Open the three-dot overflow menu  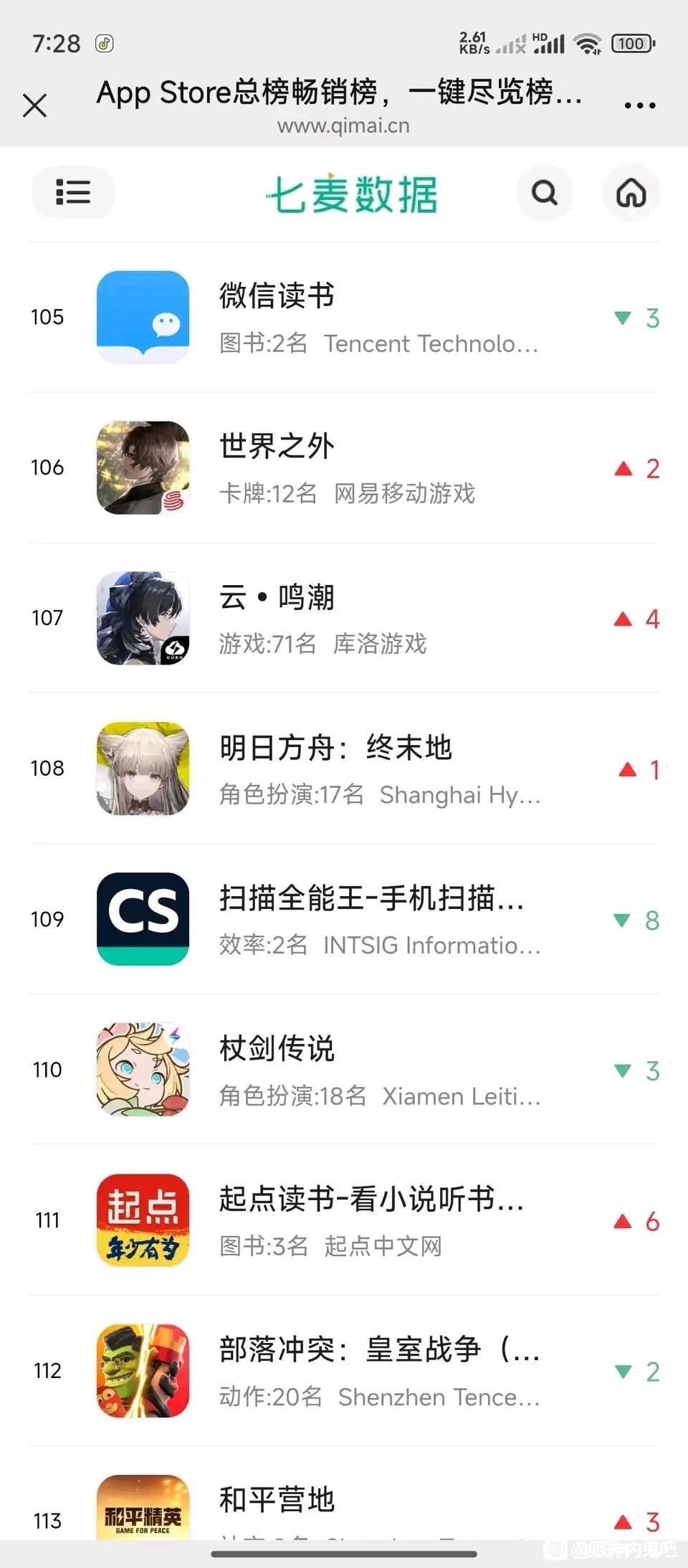[639, 105]
